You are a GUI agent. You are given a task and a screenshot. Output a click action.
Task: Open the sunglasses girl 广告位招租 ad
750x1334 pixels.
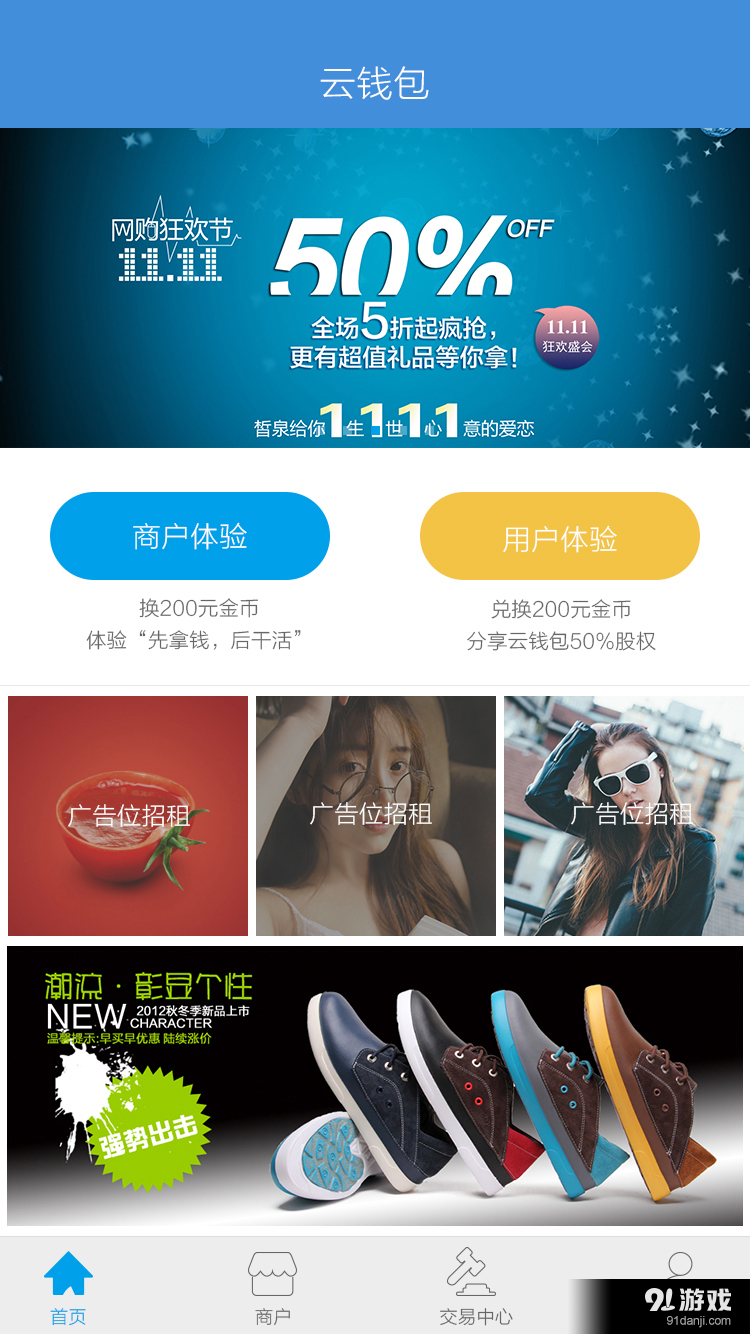pyautogui.click(x=623, y=815)
